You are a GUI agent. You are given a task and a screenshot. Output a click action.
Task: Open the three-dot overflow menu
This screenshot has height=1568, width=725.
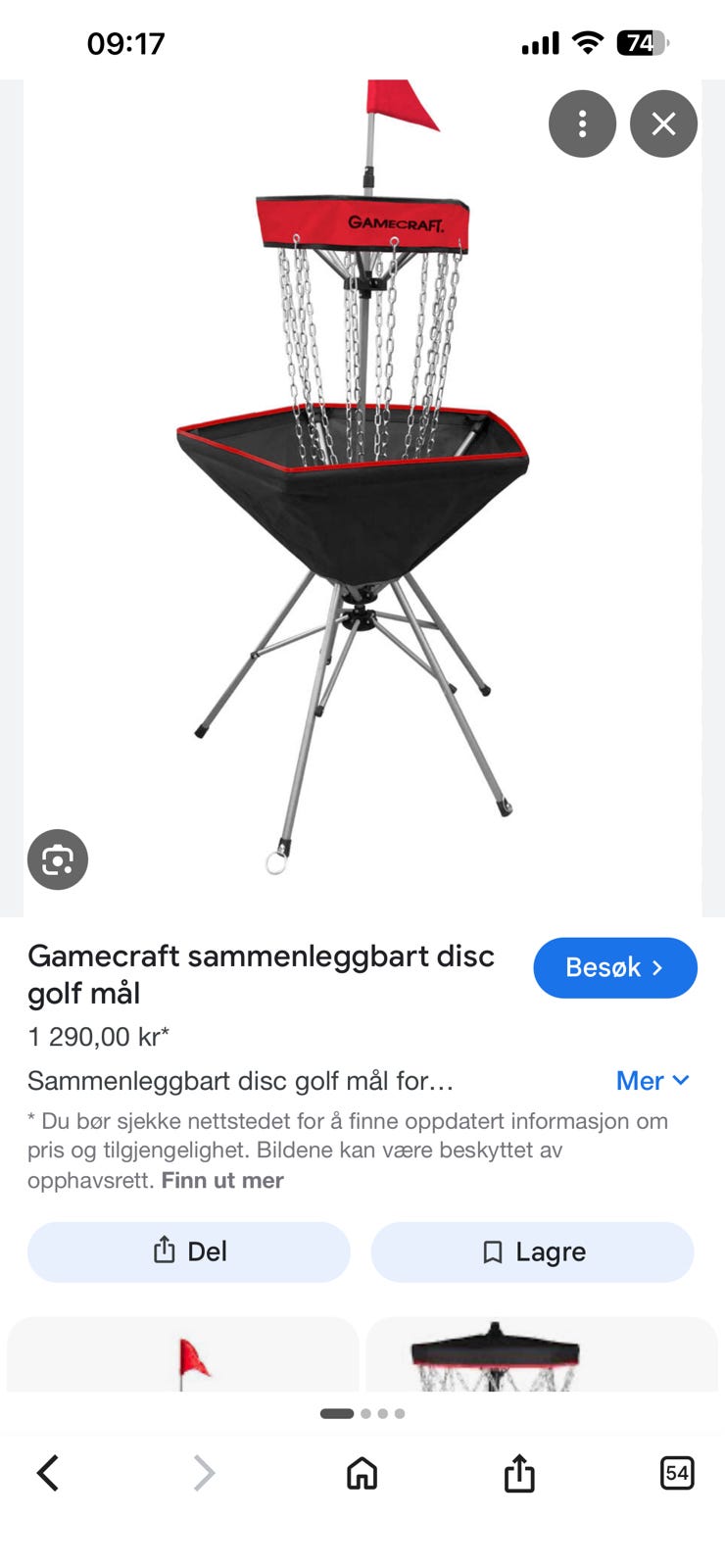click(582, 123)
